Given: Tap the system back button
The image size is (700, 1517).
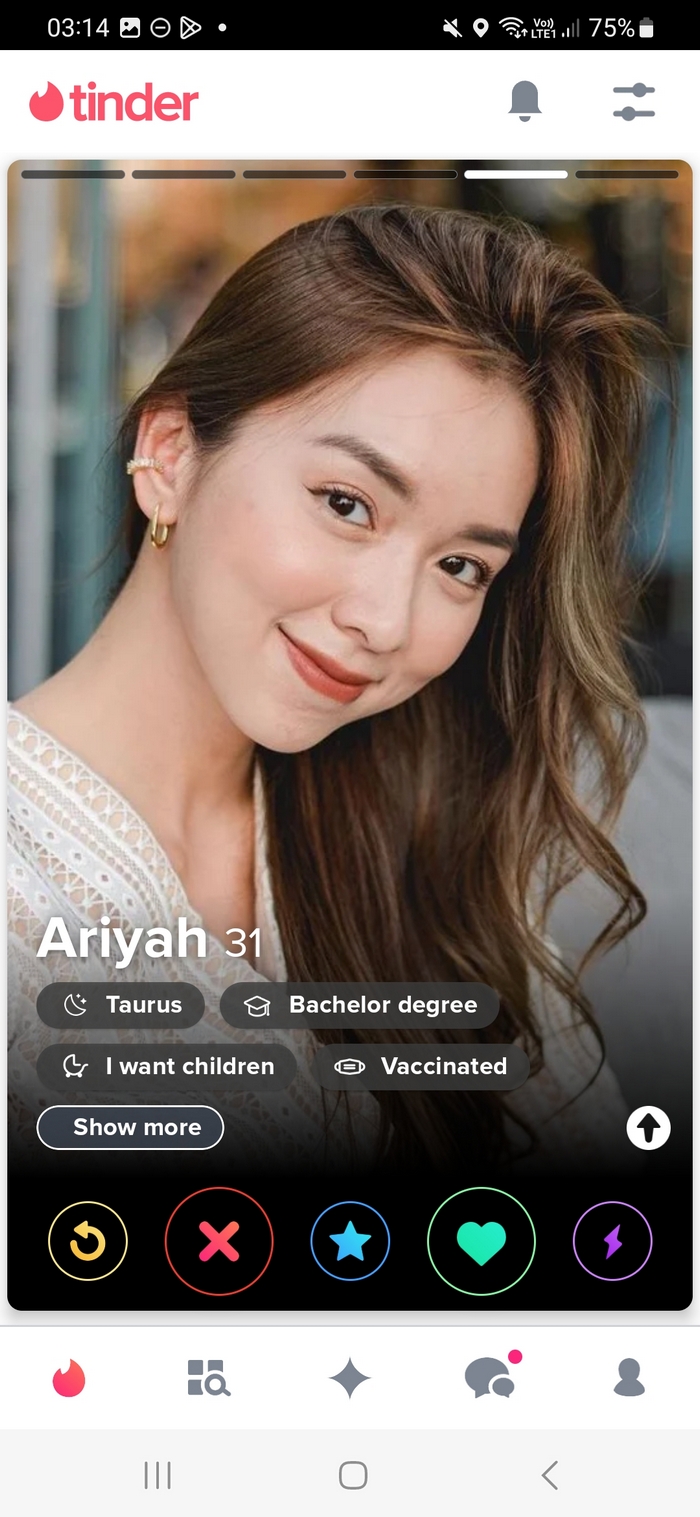Looking at the screenshot, I should (x=549, y=1474).
